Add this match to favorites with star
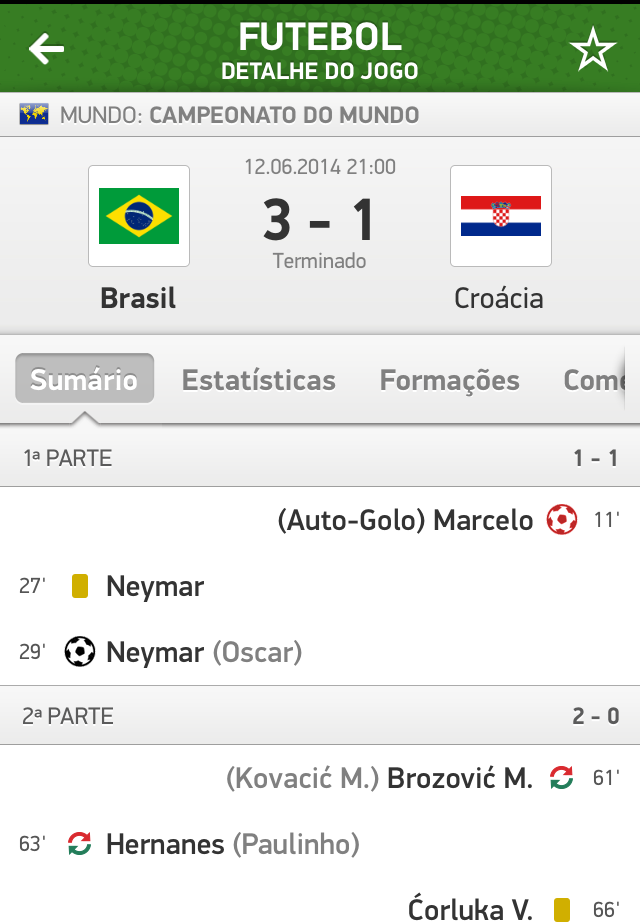This screenshot has width=640, height=924. (592, 50)
